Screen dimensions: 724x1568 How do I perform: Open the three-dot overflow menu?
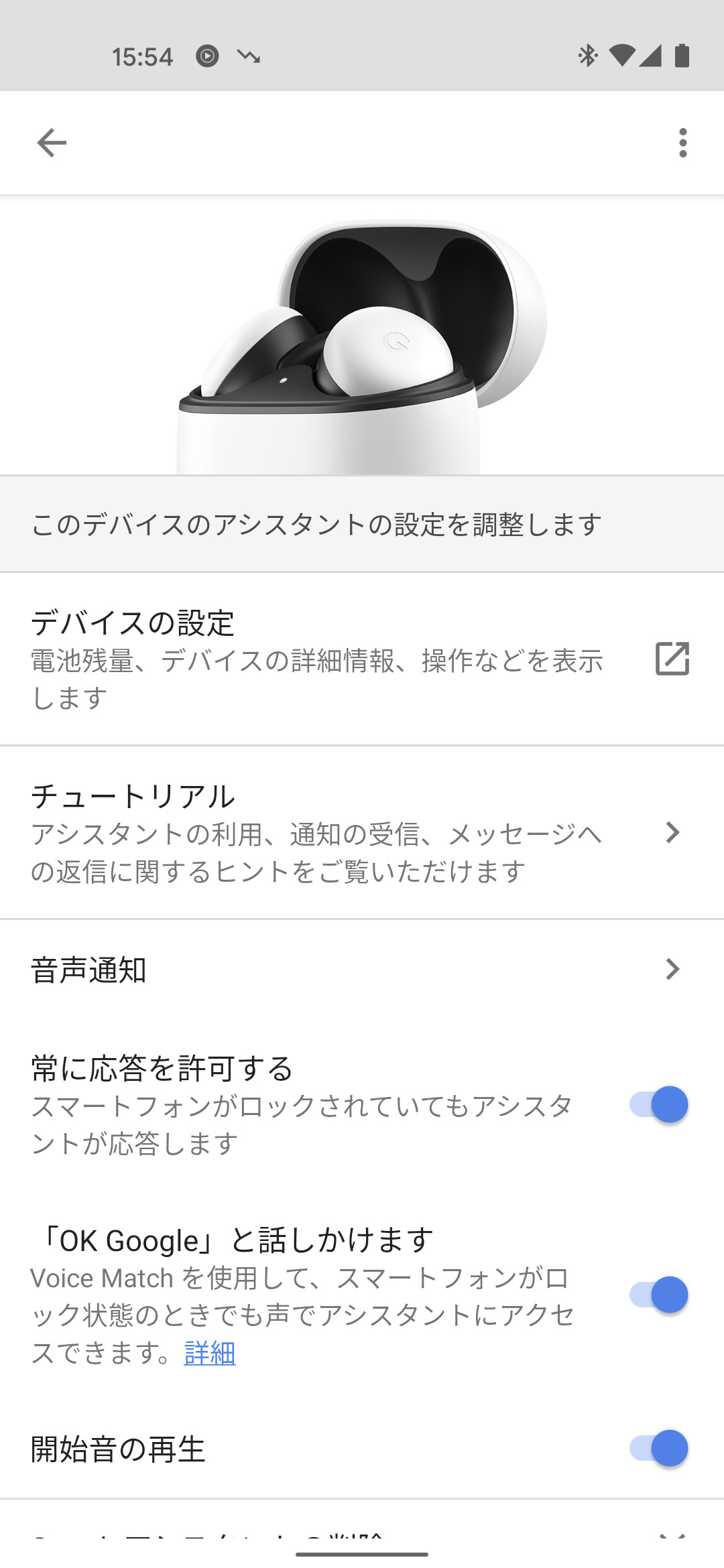click(x=682, y=143)
